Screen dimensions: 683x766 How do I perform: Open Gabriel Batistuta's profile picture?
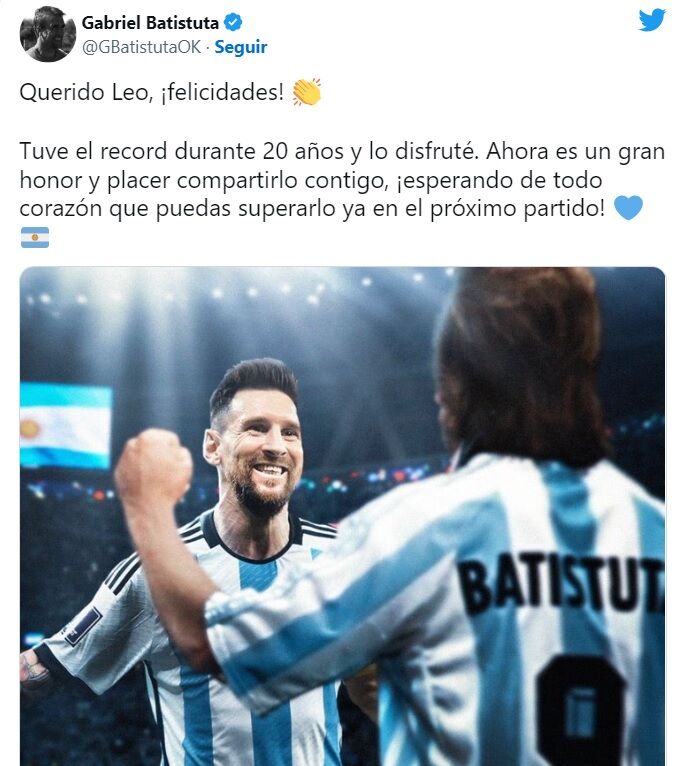[47, 34]
